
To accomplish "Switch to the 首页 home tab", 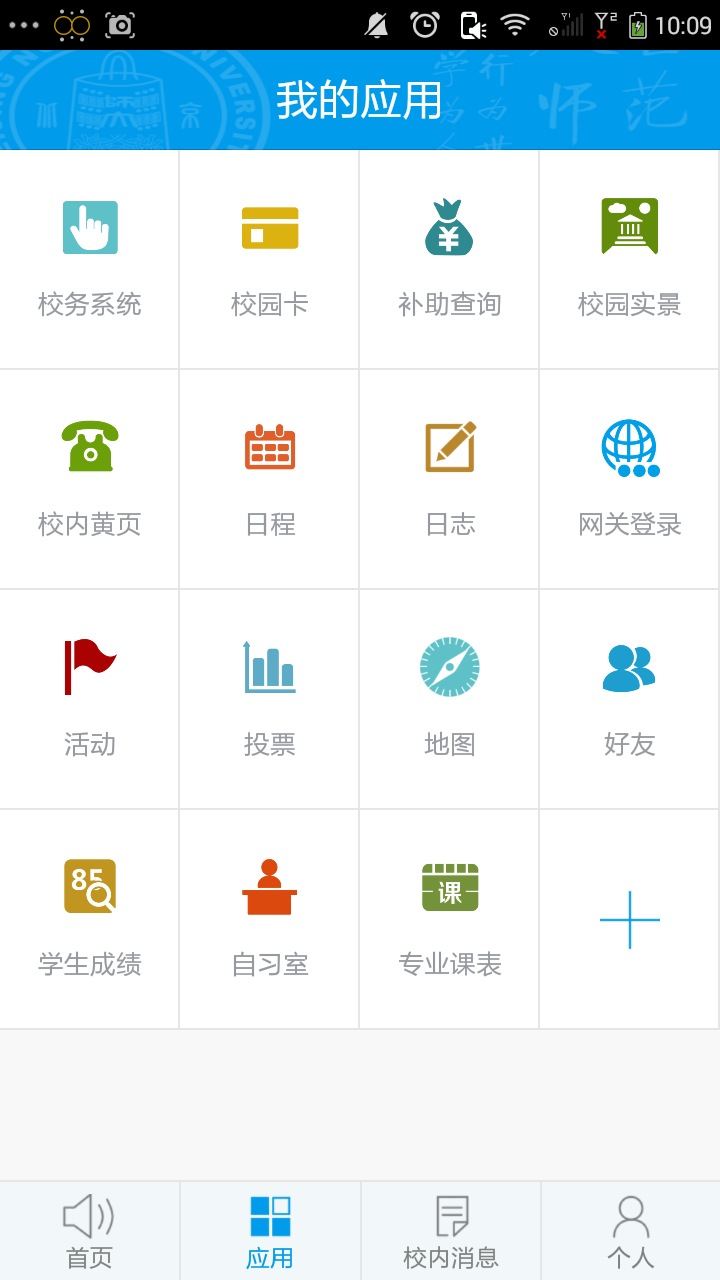I will click(89, 1230).
